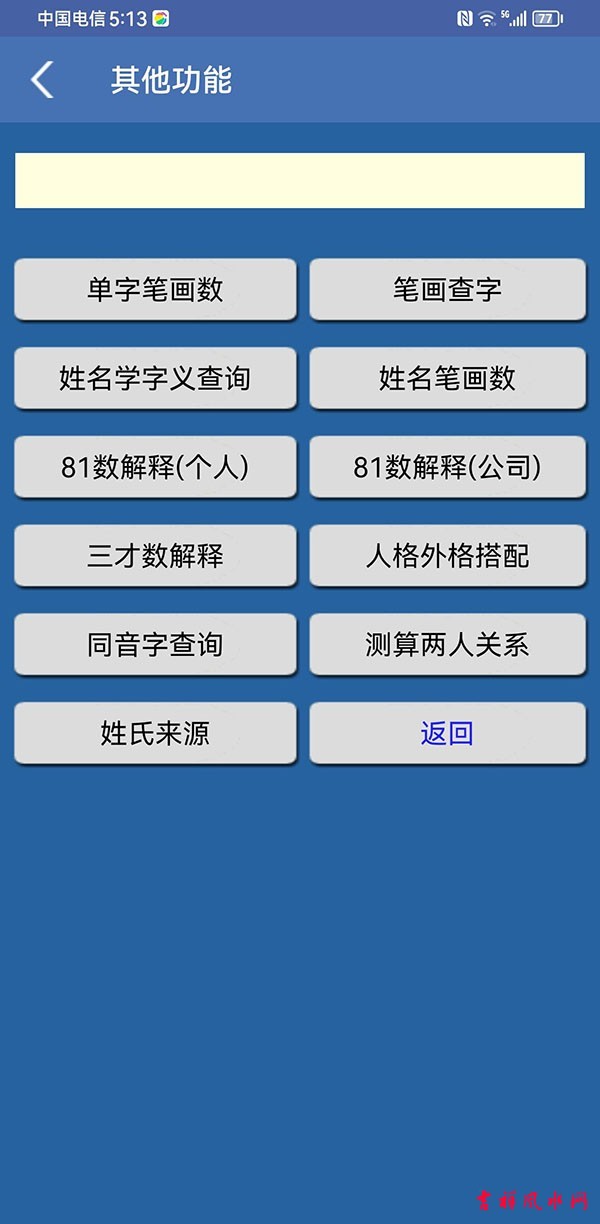Open 81数解释(公司)
The width and height of the screenshot is (600, 1224).
click(447, 467)
